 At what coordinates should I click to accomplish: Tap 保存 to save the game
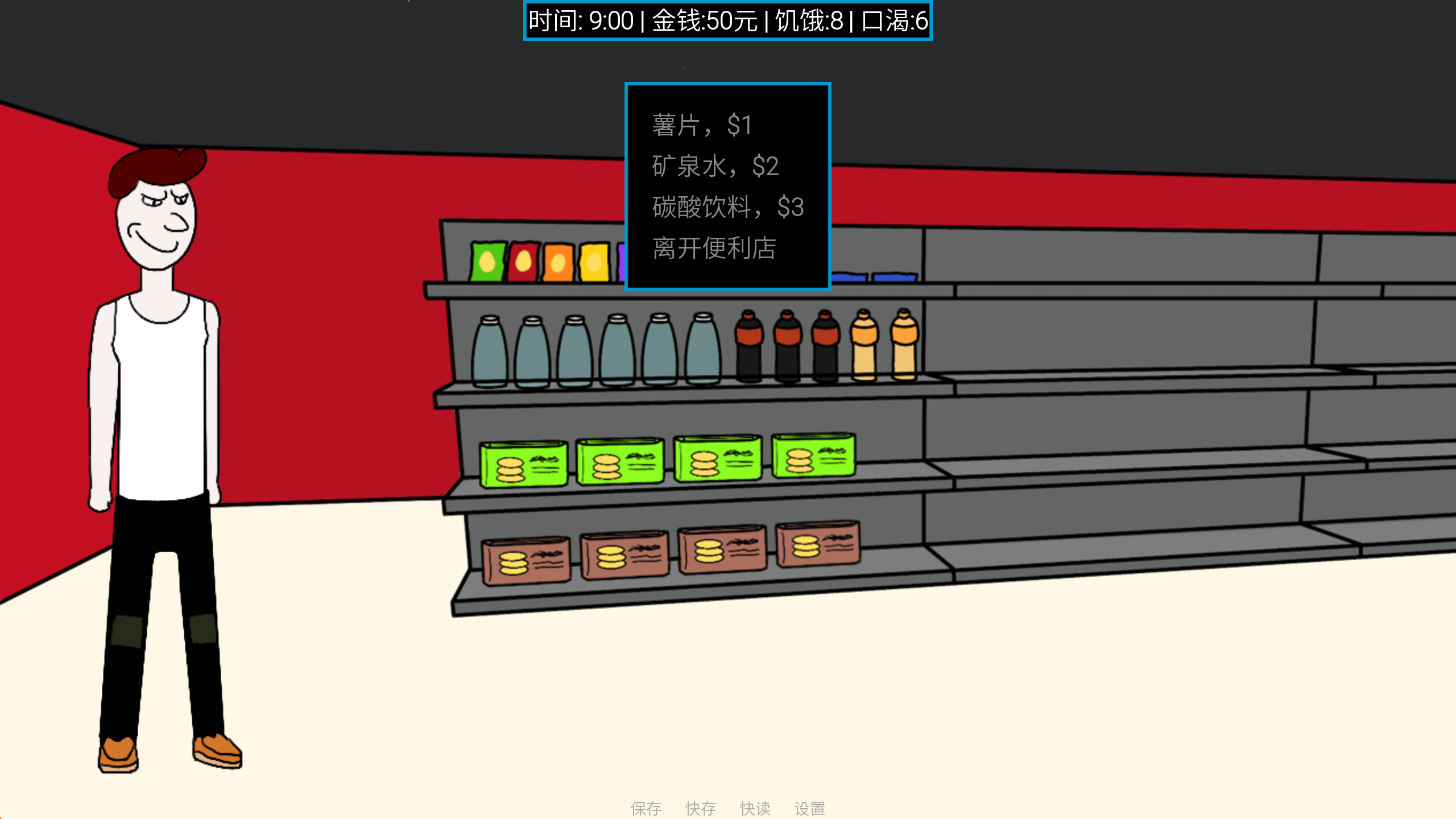[x=646, y=808]
